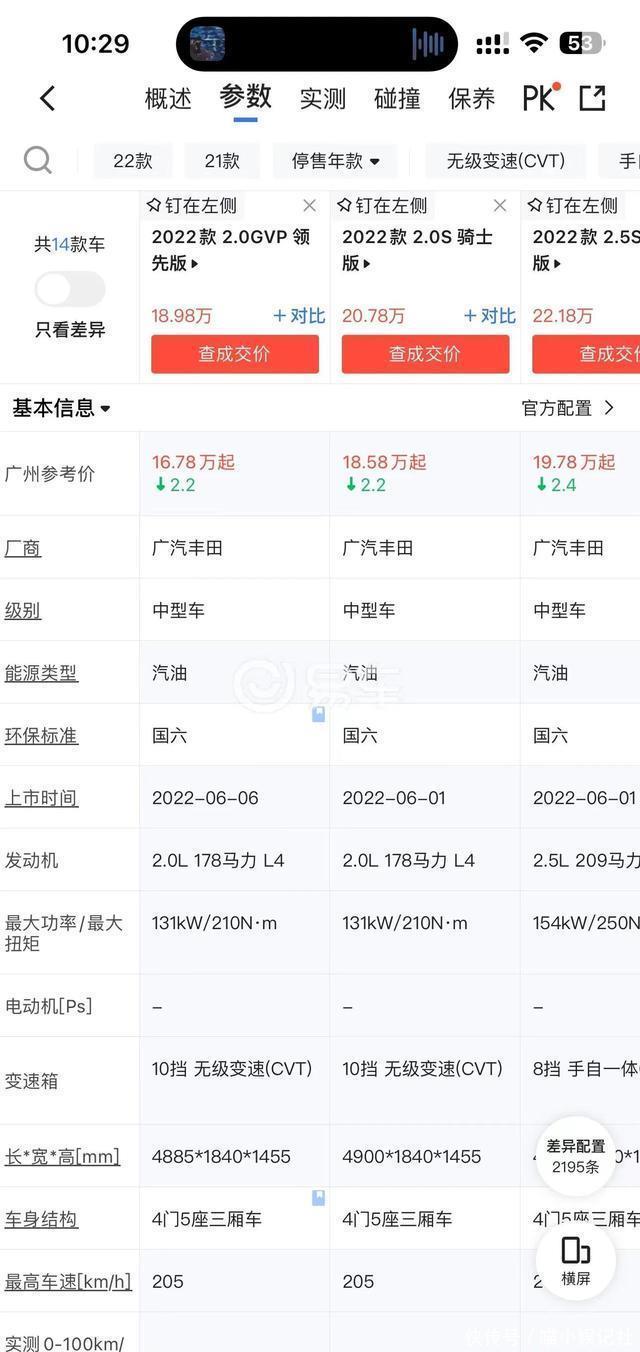The width and height of the screenshot is (640, 1352).
Task: Switch to 横屏 landscape view
Action: point(576,1258)
